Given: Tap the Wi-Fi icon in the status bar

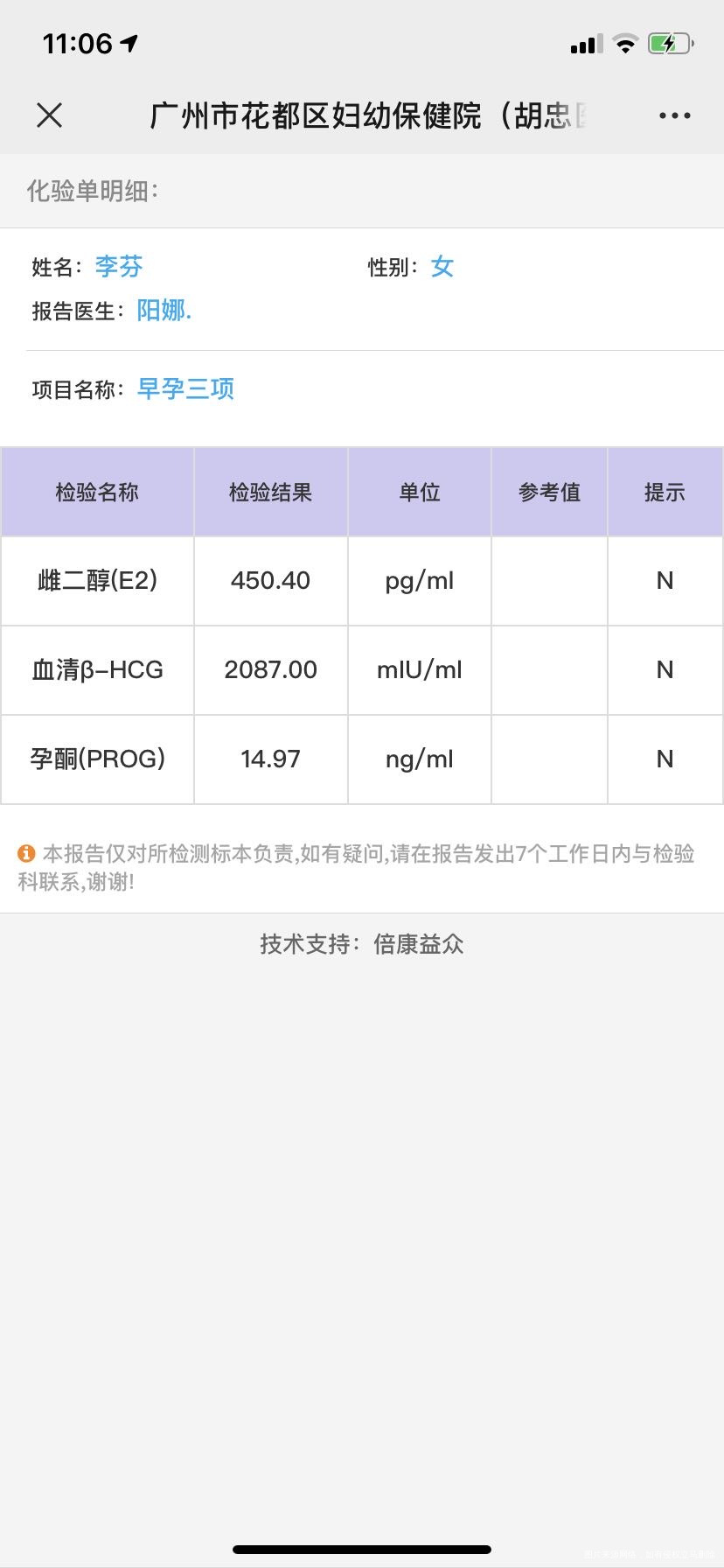Looking at the screenshot, I should 628,41.
